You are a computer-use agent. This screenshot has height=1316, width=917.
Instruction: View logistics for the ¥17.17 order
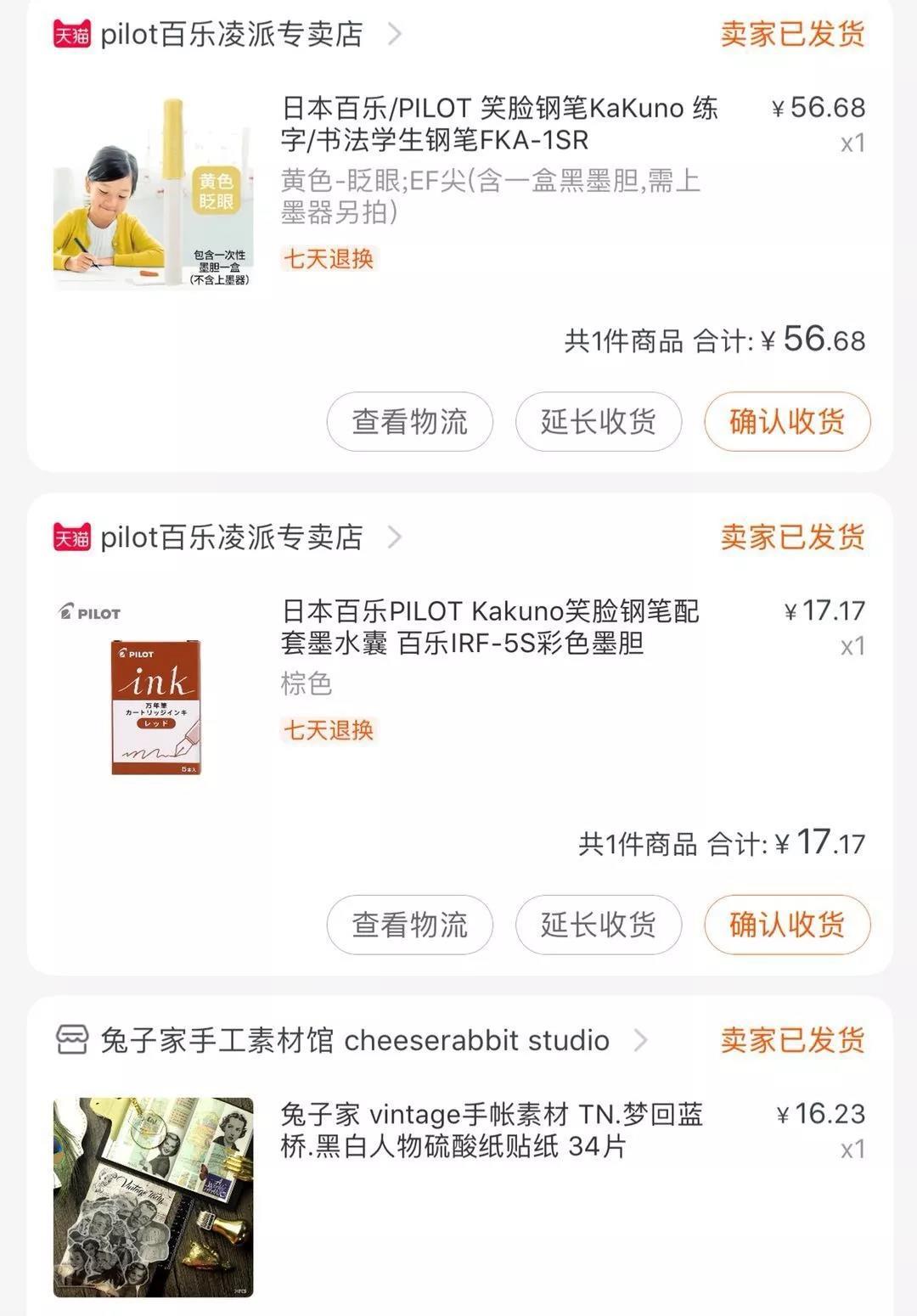409,925
